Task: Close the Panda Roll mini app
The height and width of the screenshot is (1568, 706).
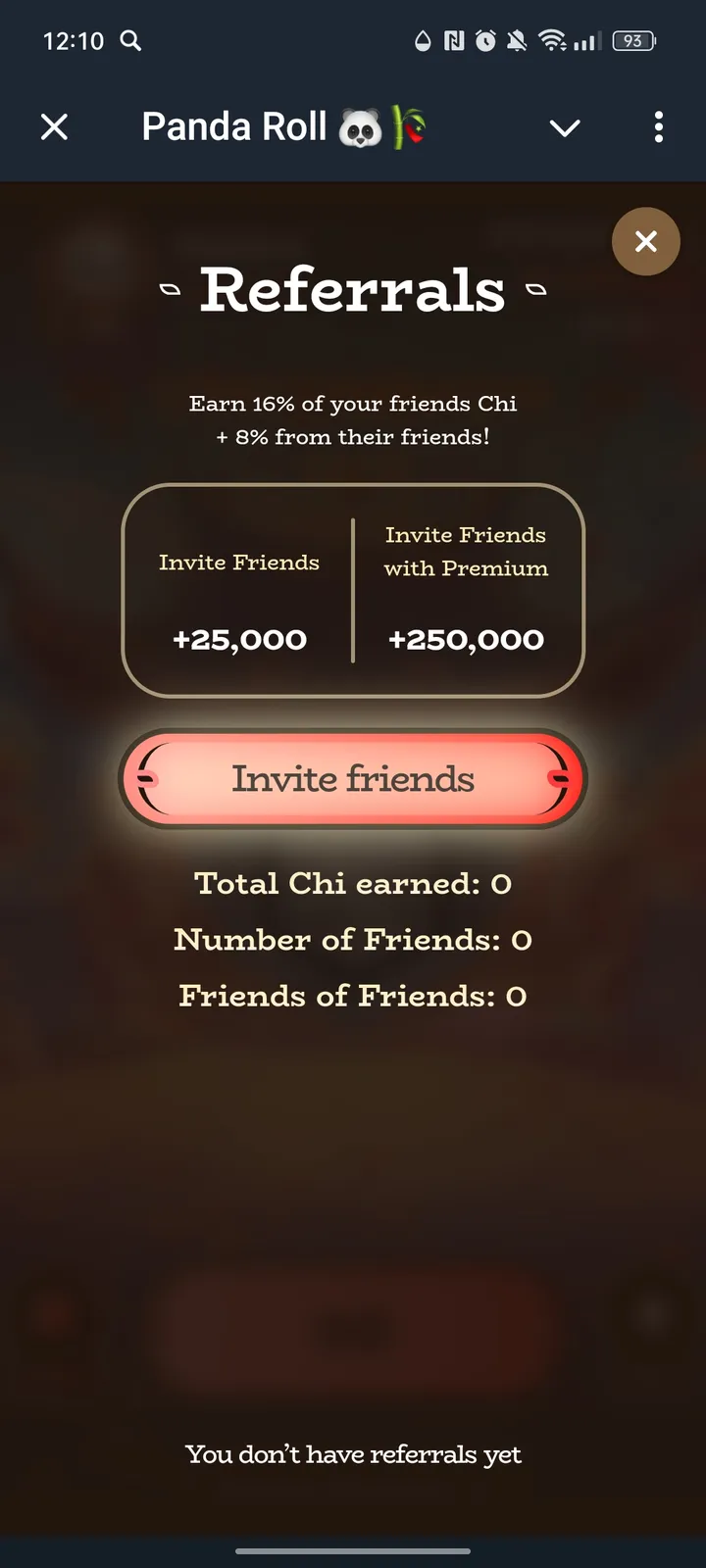Action: click(x=55, y=126)
